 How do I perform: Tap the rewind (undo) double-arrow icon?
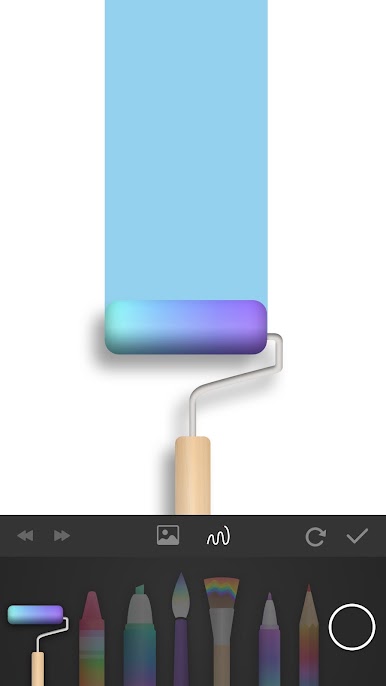click(25, 536)
